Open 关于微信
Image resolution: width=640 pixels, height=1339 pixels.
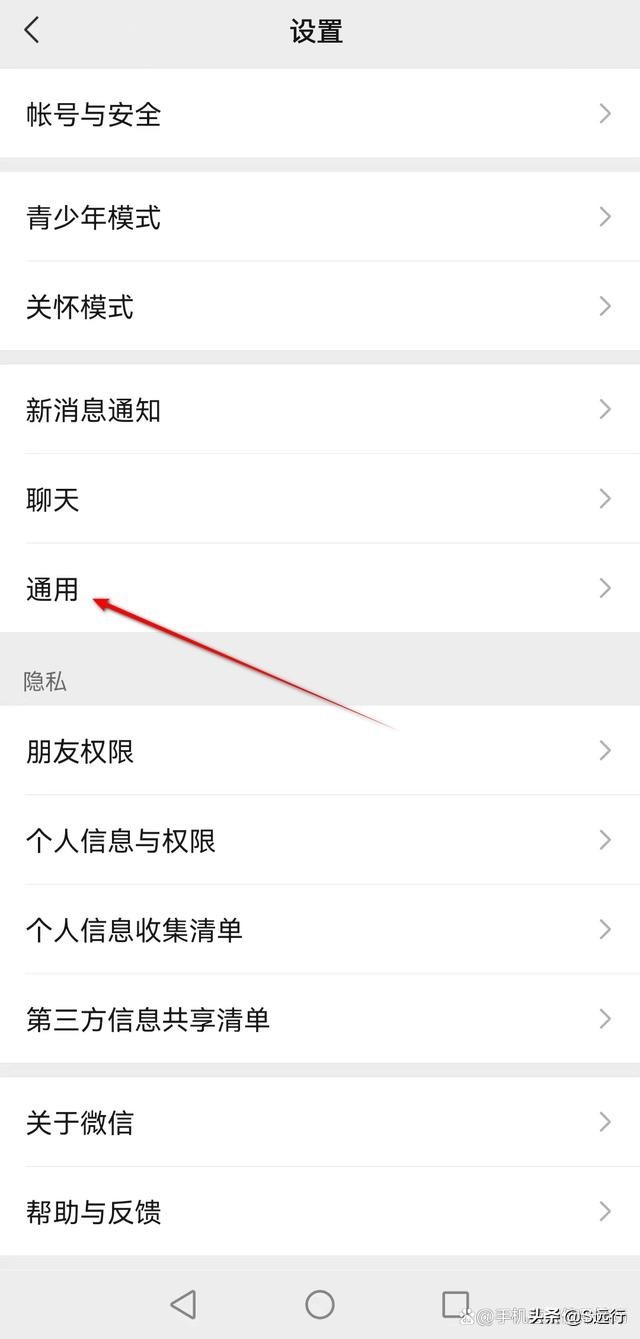320,1122
